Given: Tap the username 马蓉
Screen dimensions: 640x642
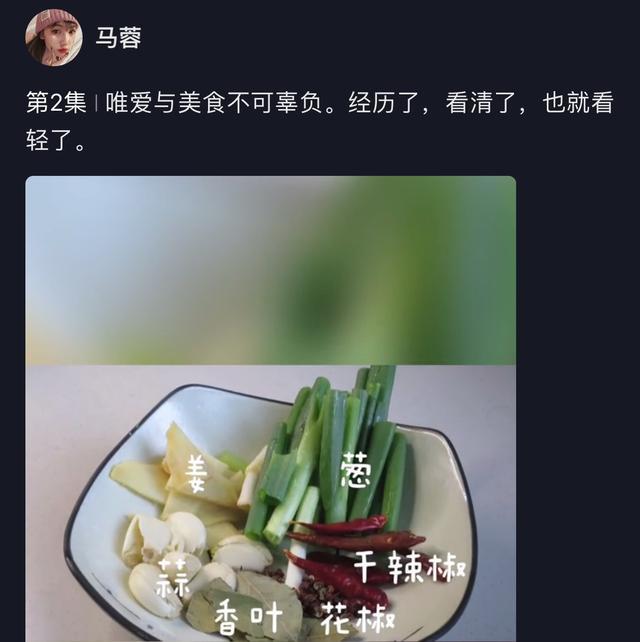Looking at the screenshot, I should [x=118, y=38].
